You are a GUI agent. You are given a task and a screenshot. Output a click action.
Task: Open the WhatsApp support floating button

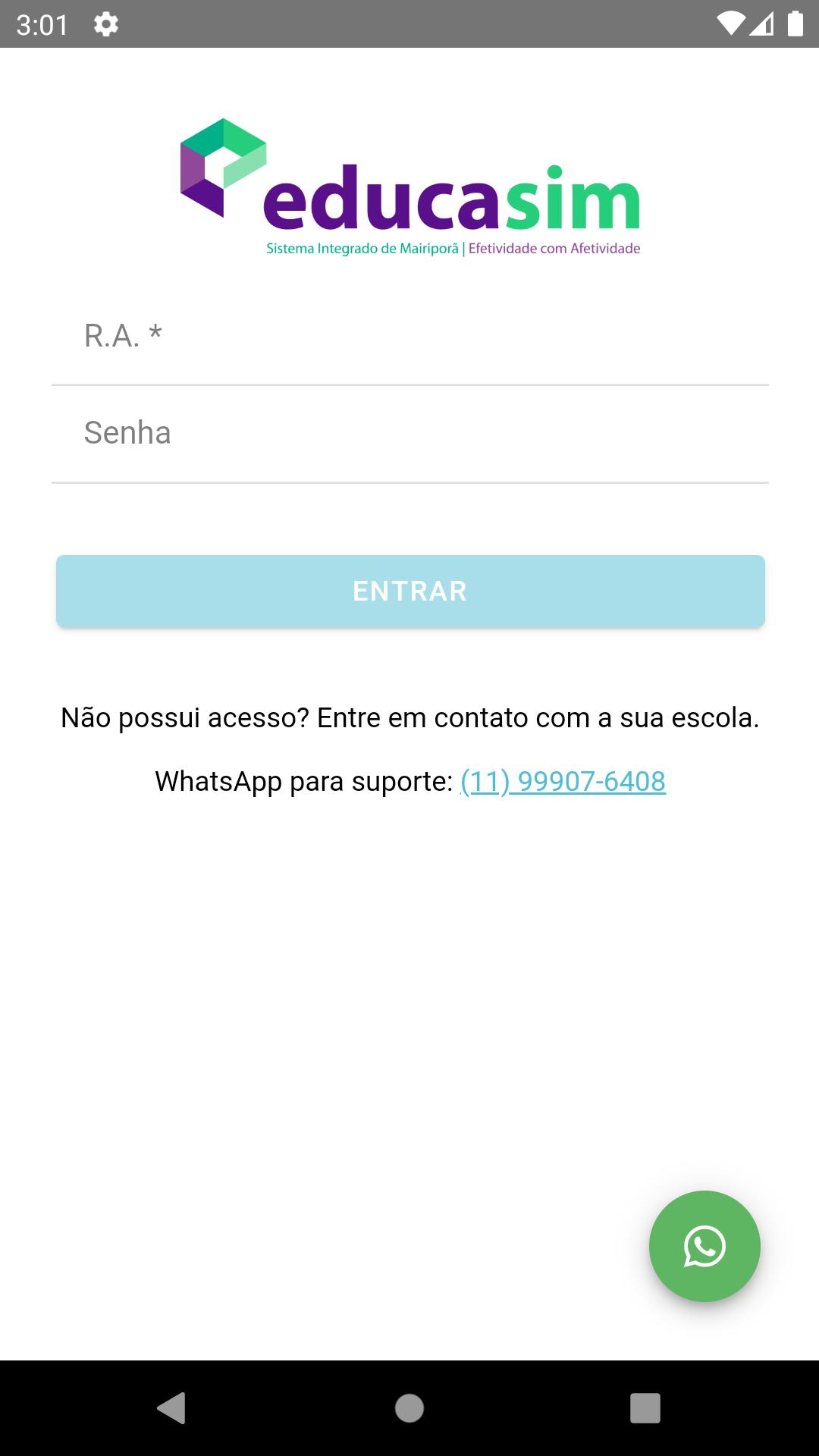point(704,1247)
